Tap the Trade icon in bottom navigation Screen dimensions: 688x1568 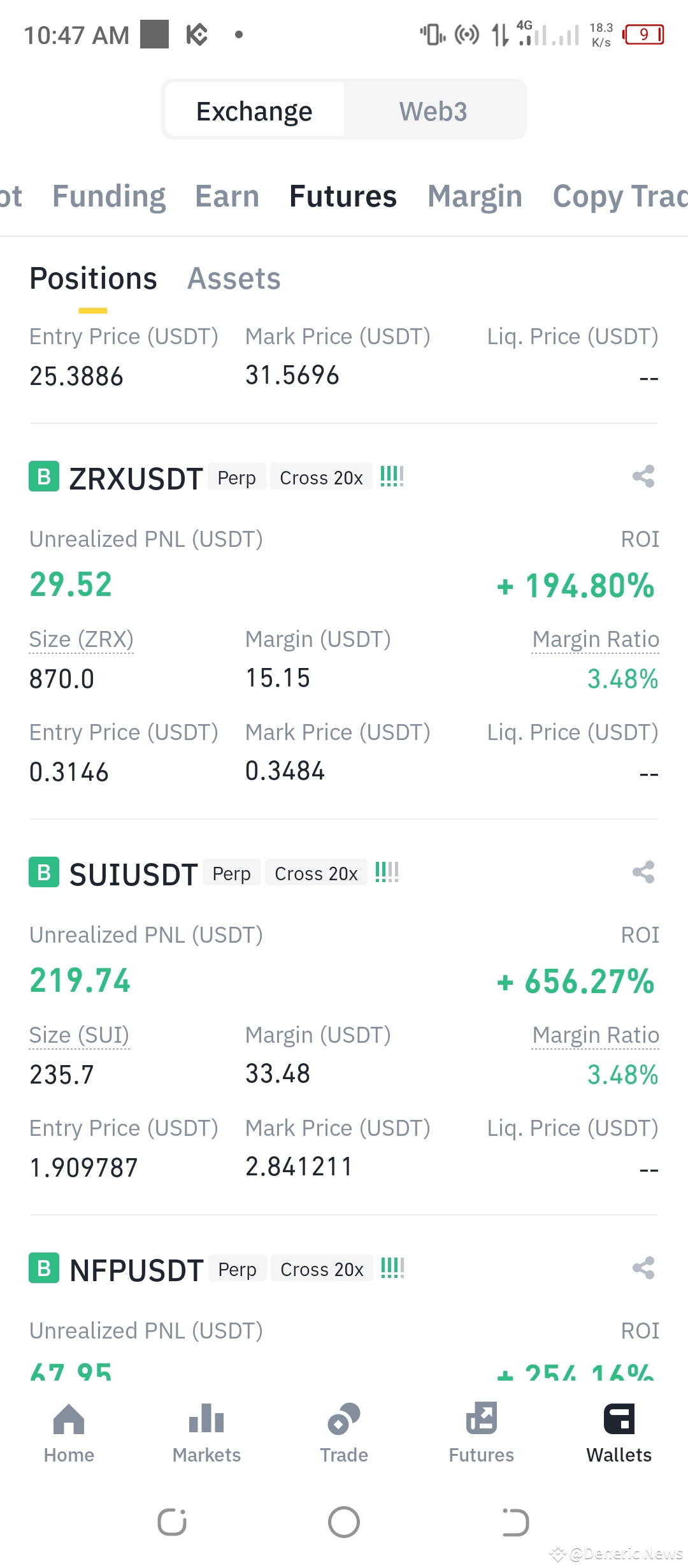pyautogui.click(x=344, y=1434)
